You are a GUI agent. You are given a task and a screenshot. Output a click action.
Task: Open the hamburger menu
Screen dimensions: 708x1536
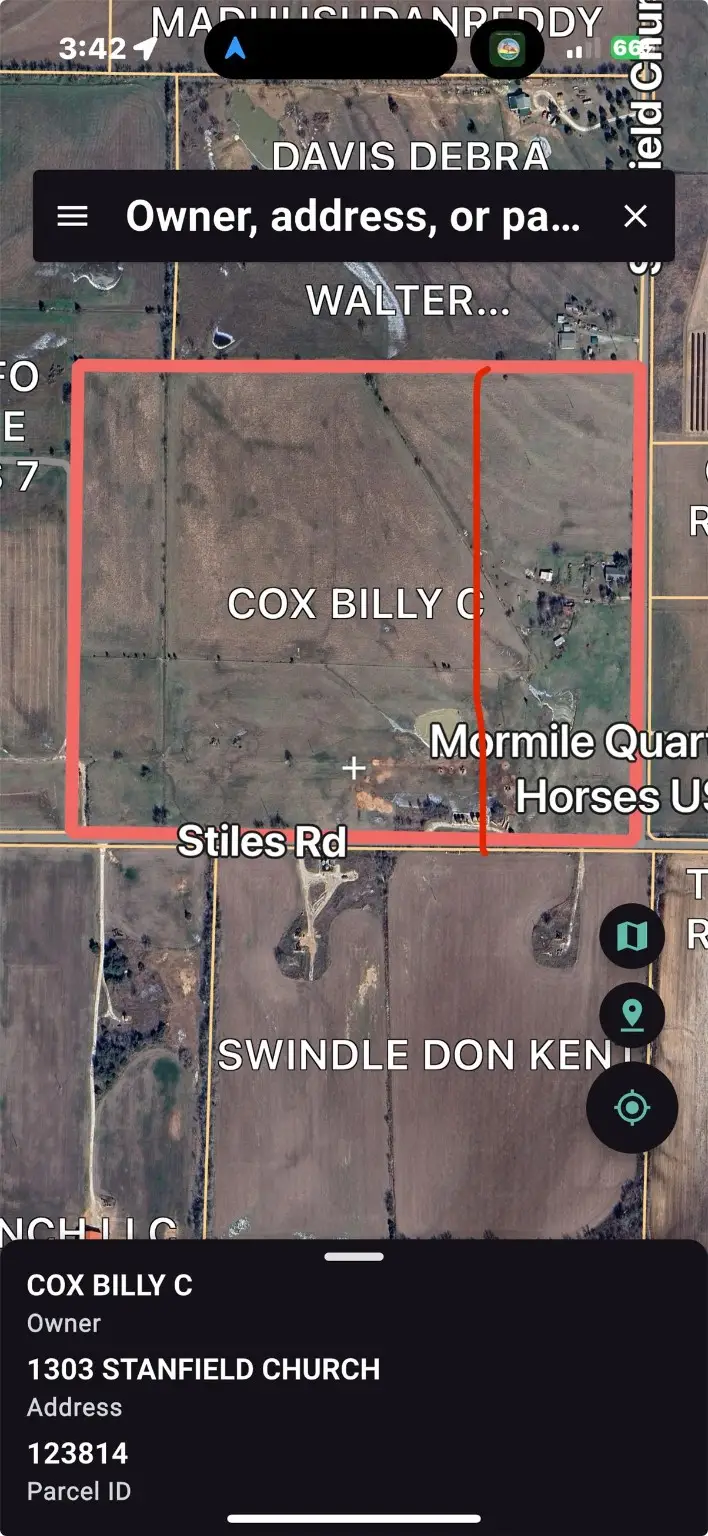(73, 217)
